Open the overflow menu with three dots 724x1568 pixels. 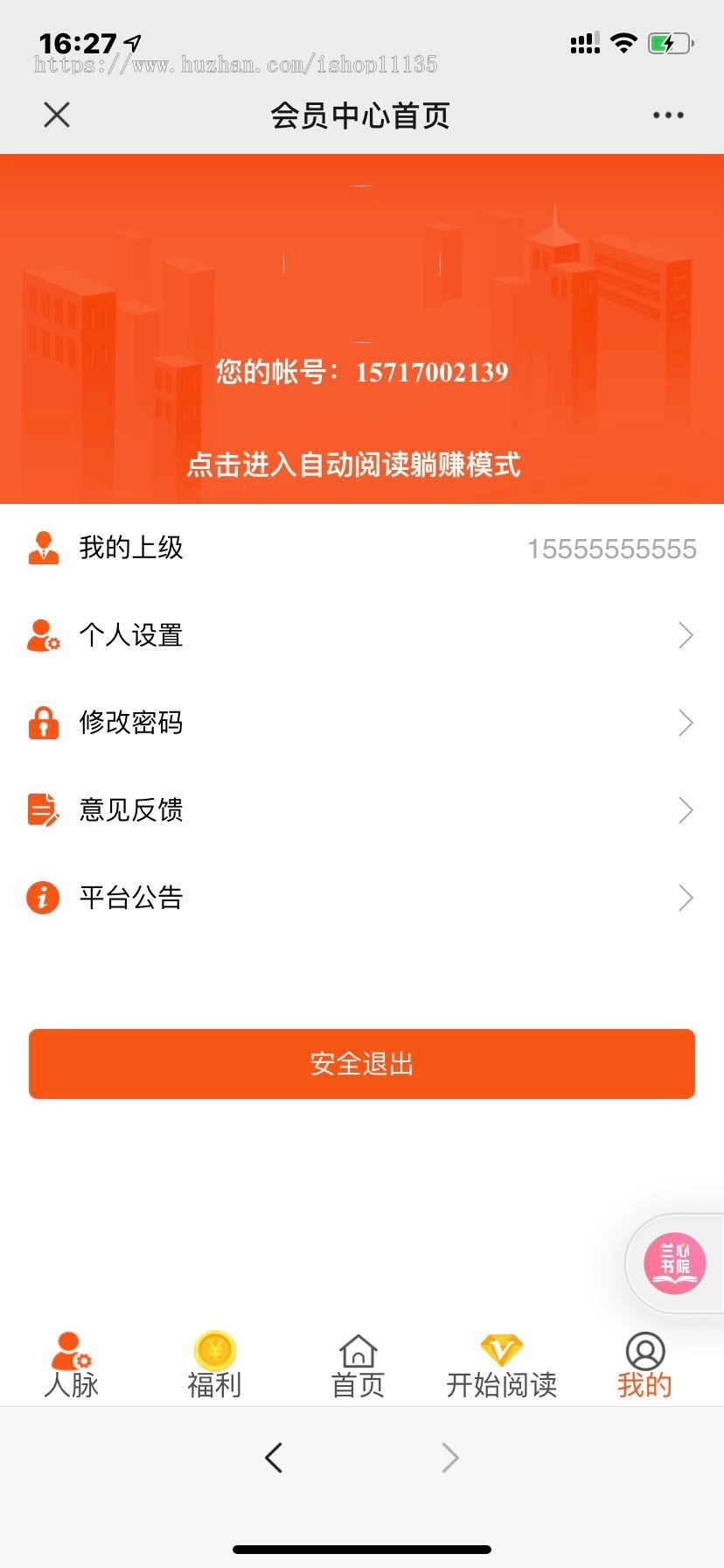pyautogui.click(x=667, y=114)
